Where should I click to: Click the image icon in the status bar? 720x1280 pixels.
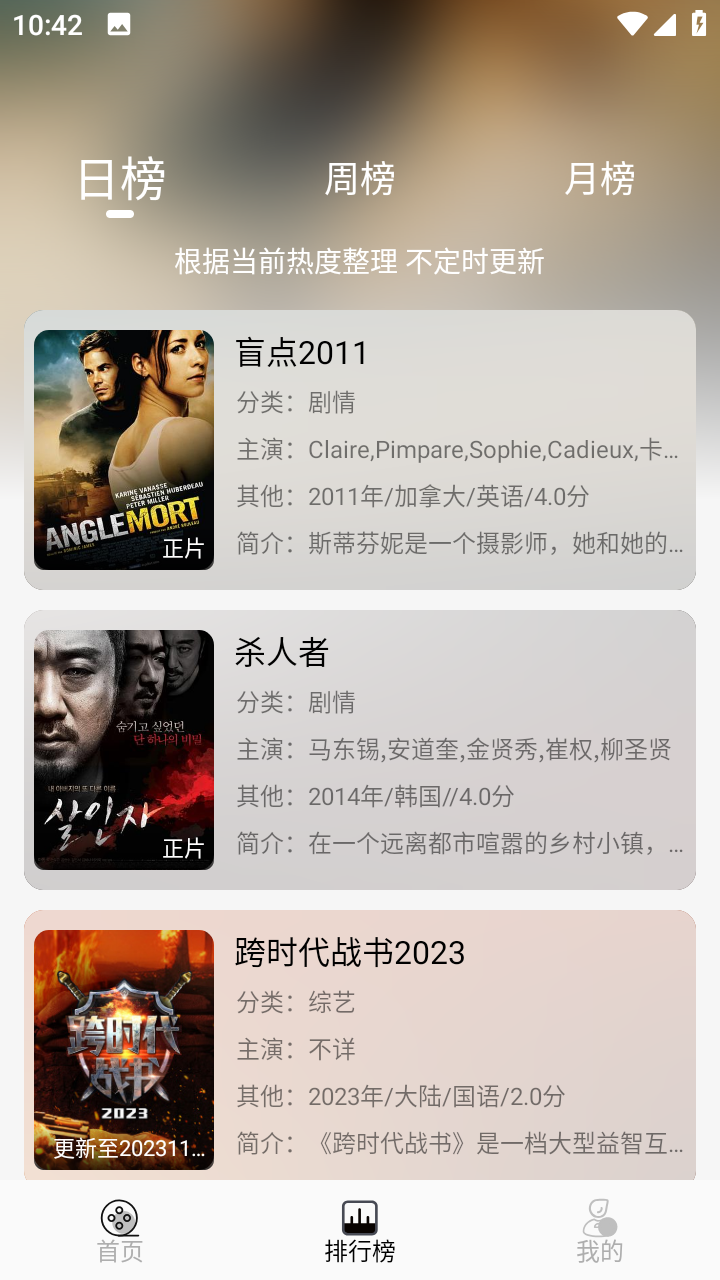120,24
